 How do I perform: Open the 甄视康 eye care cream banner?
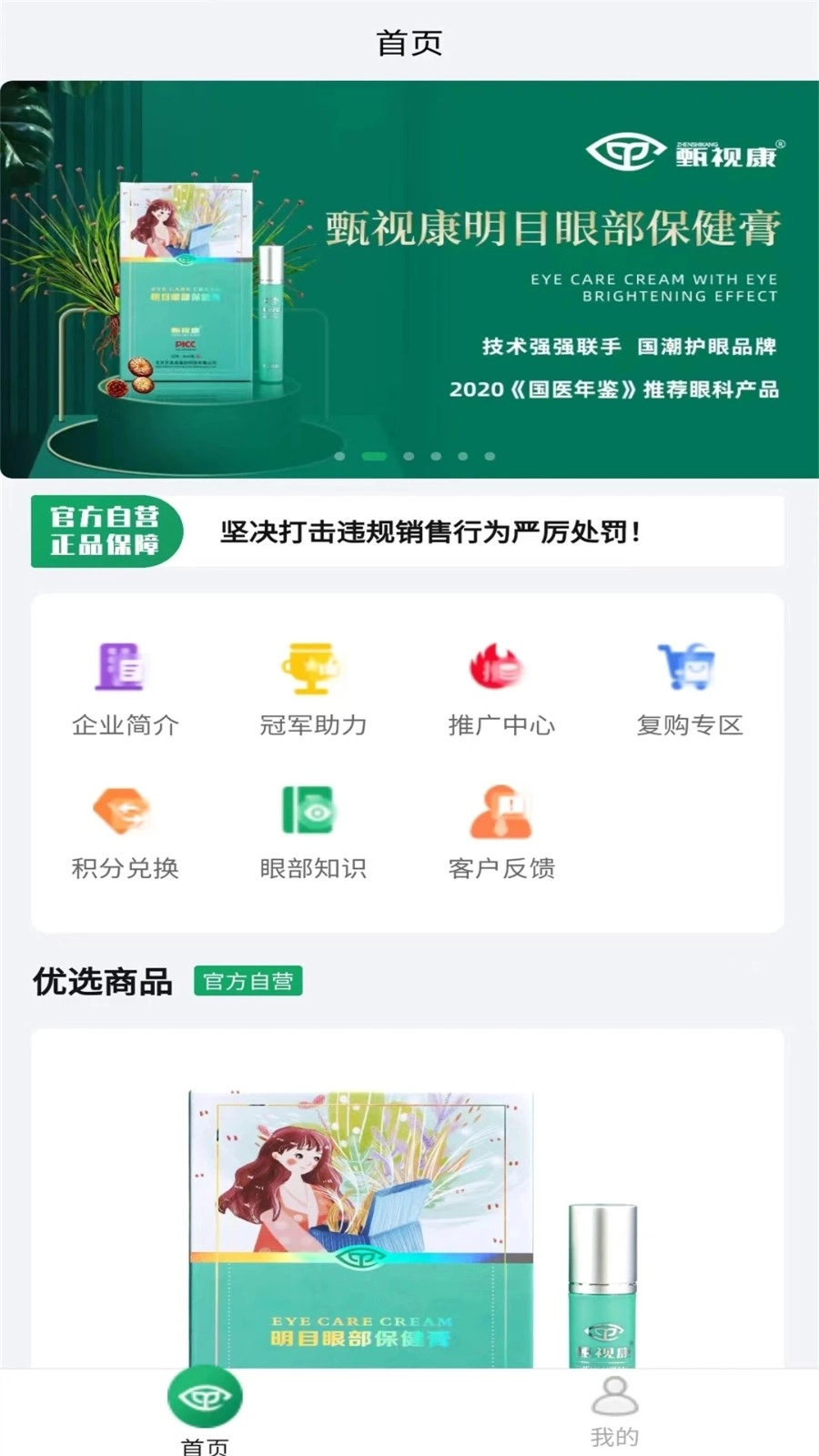(409, 278)
